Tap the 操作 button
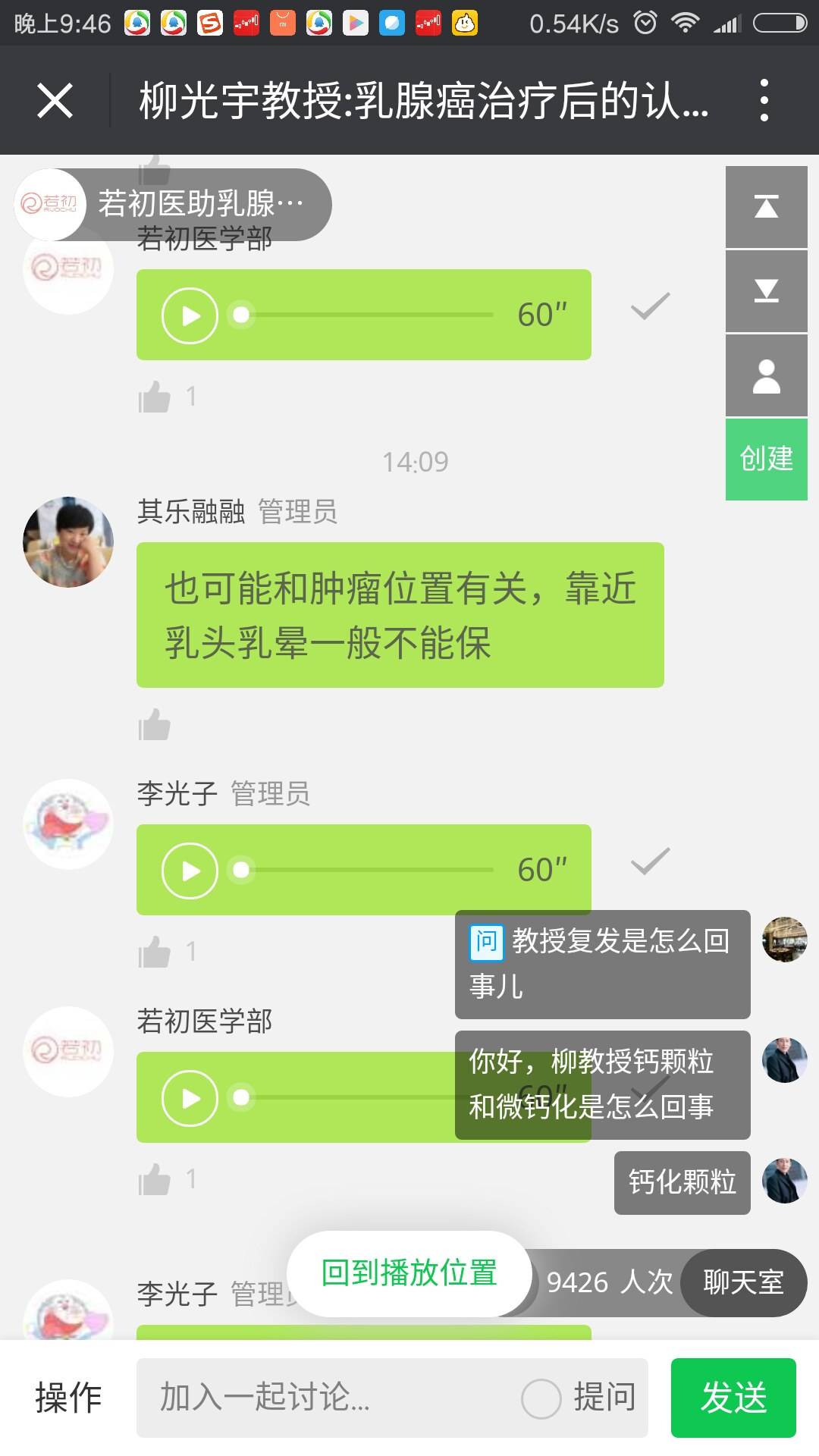 pyautogui.click(x=68, y=1398)
